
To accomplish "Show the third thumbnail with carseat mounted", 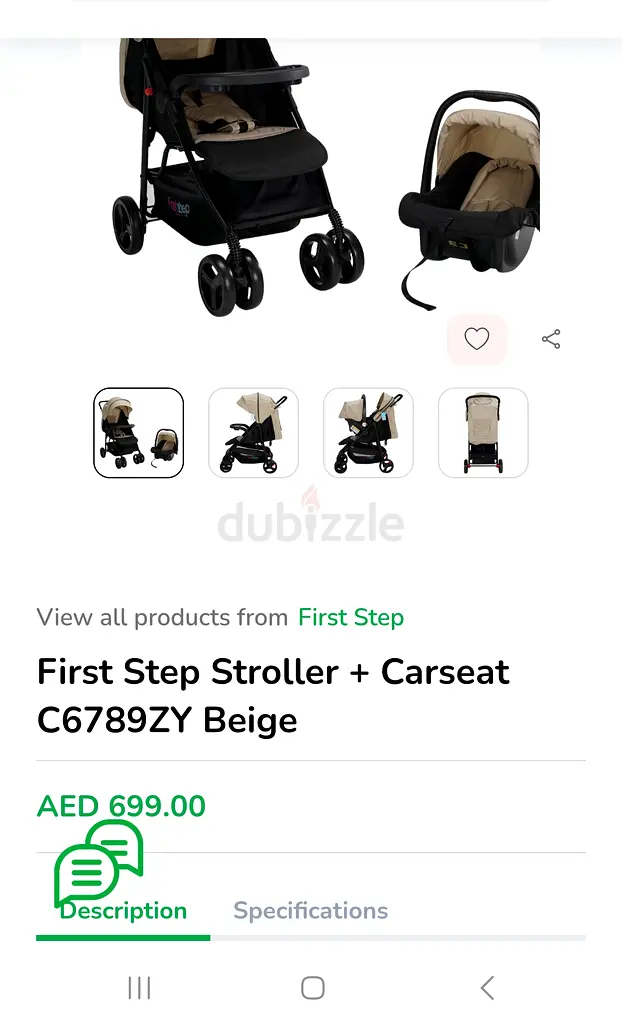I will click(x=368, y=432).
